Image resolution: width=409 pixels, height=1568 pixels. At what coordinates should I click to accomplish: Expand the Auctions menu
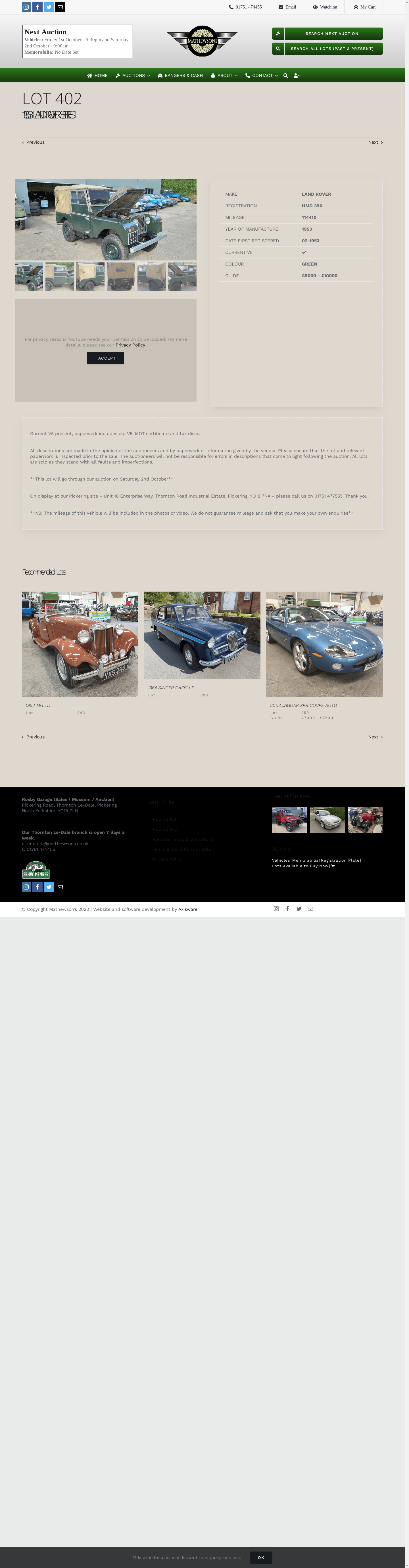click(x=133, y=76)
